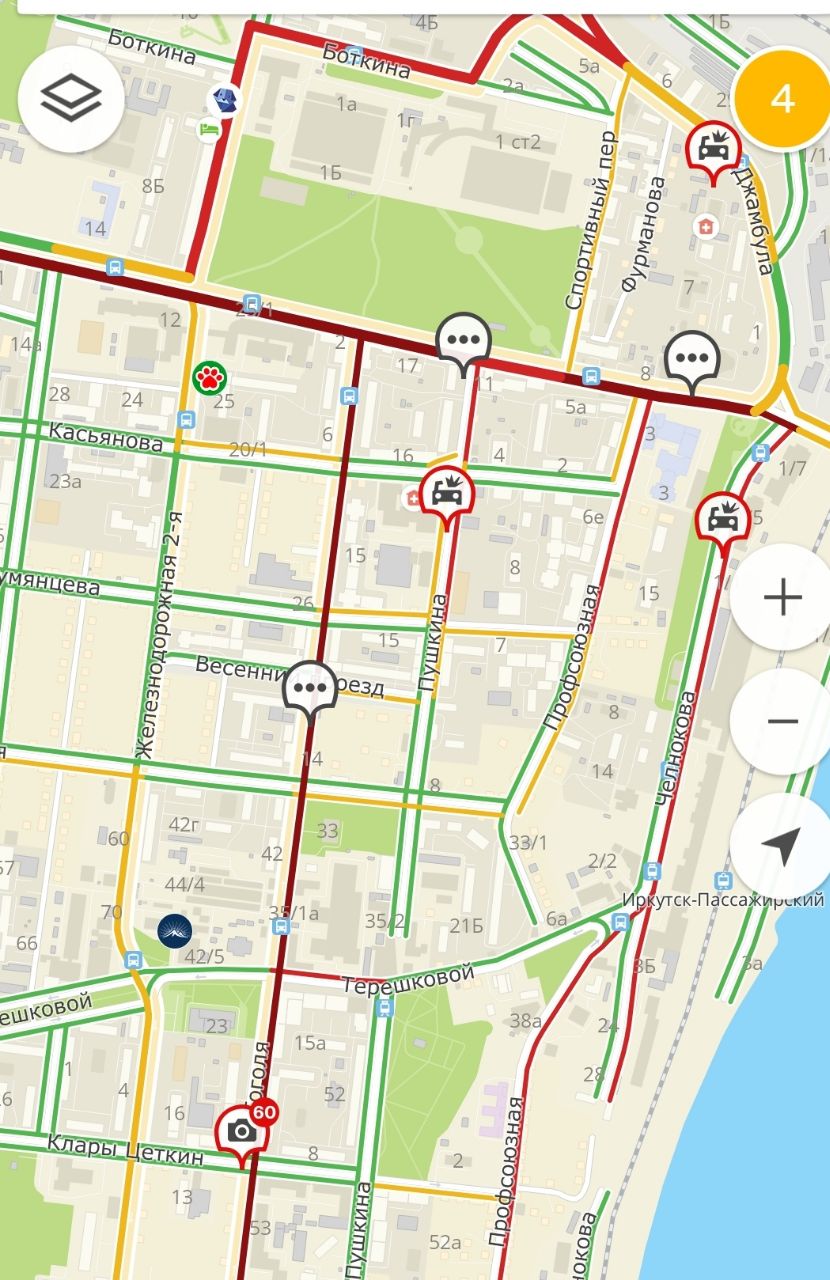Screen dimensions: 830x1280
Task: Open the red paw pet marker
Action: pyautogui.click(x=210, y=378)
